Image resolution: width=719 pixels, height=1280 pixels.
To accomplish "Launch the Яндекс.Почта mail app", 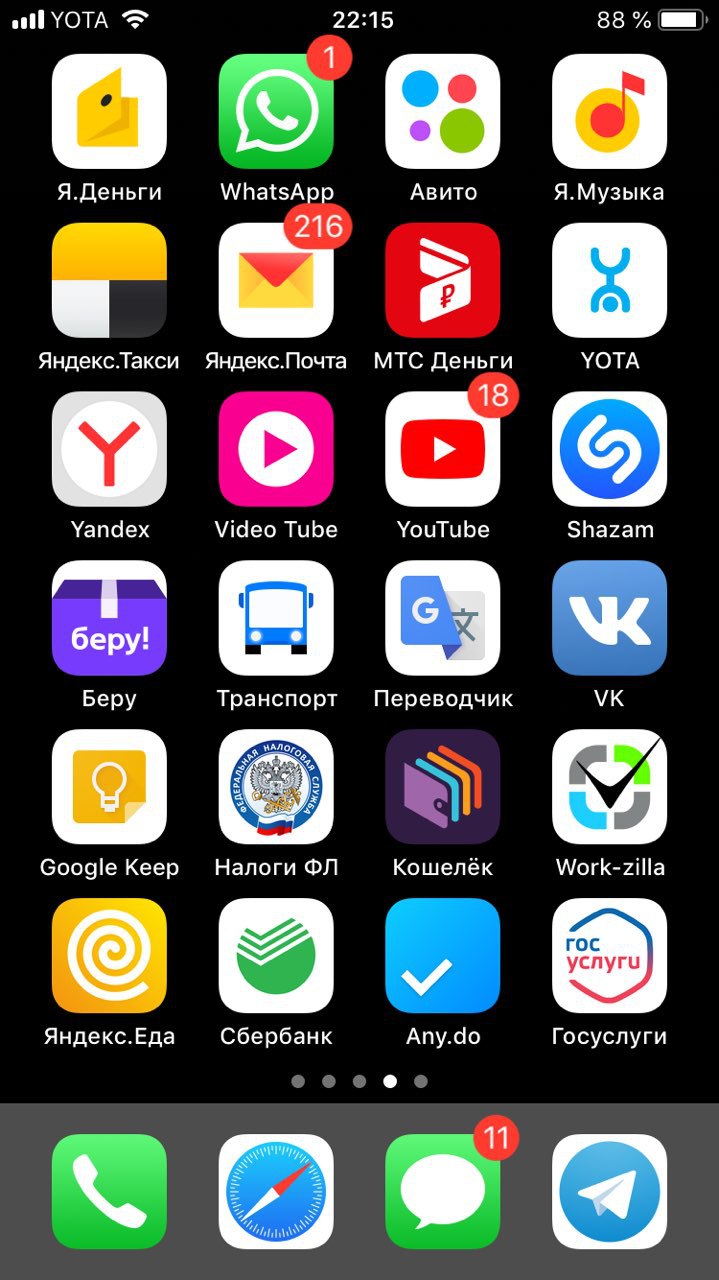I will (276, 280).
